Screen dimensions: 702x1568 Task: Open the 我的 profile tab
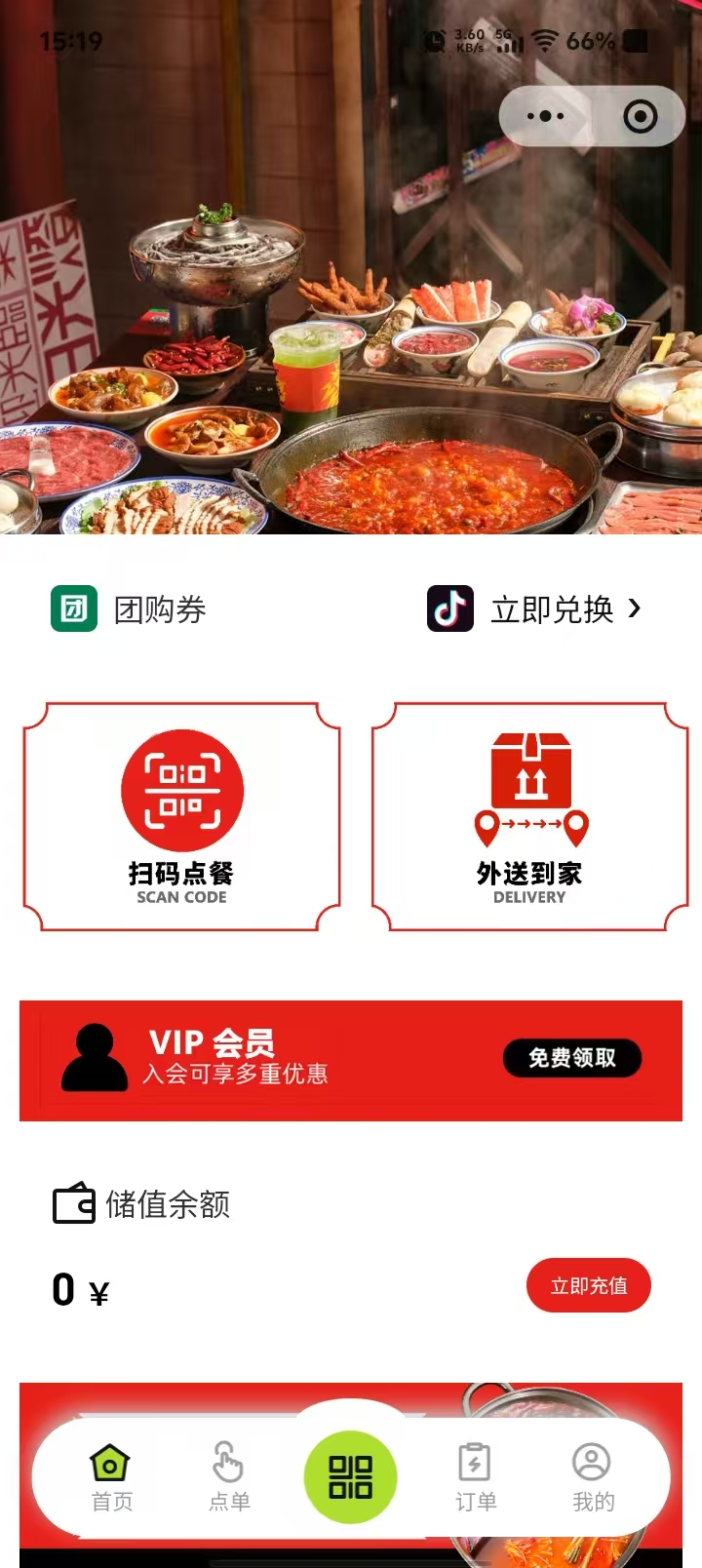[x=592, y=1477]
